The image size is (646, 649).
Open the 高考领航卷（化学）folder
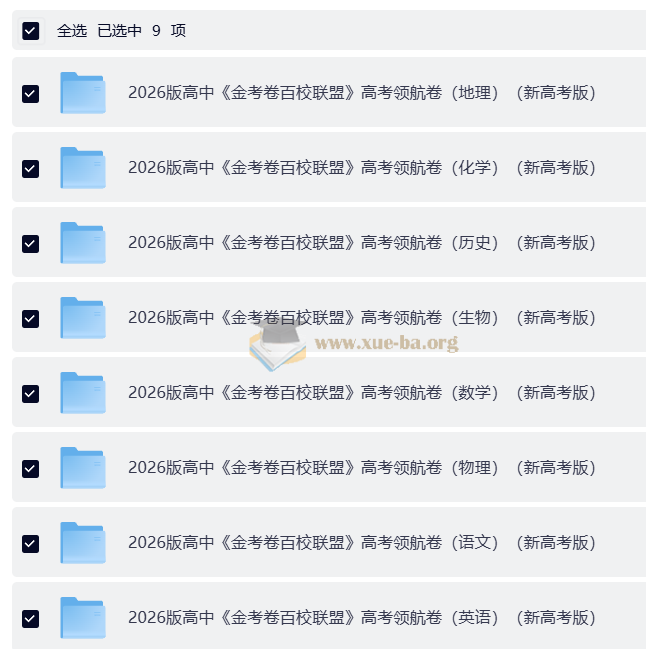361,168
